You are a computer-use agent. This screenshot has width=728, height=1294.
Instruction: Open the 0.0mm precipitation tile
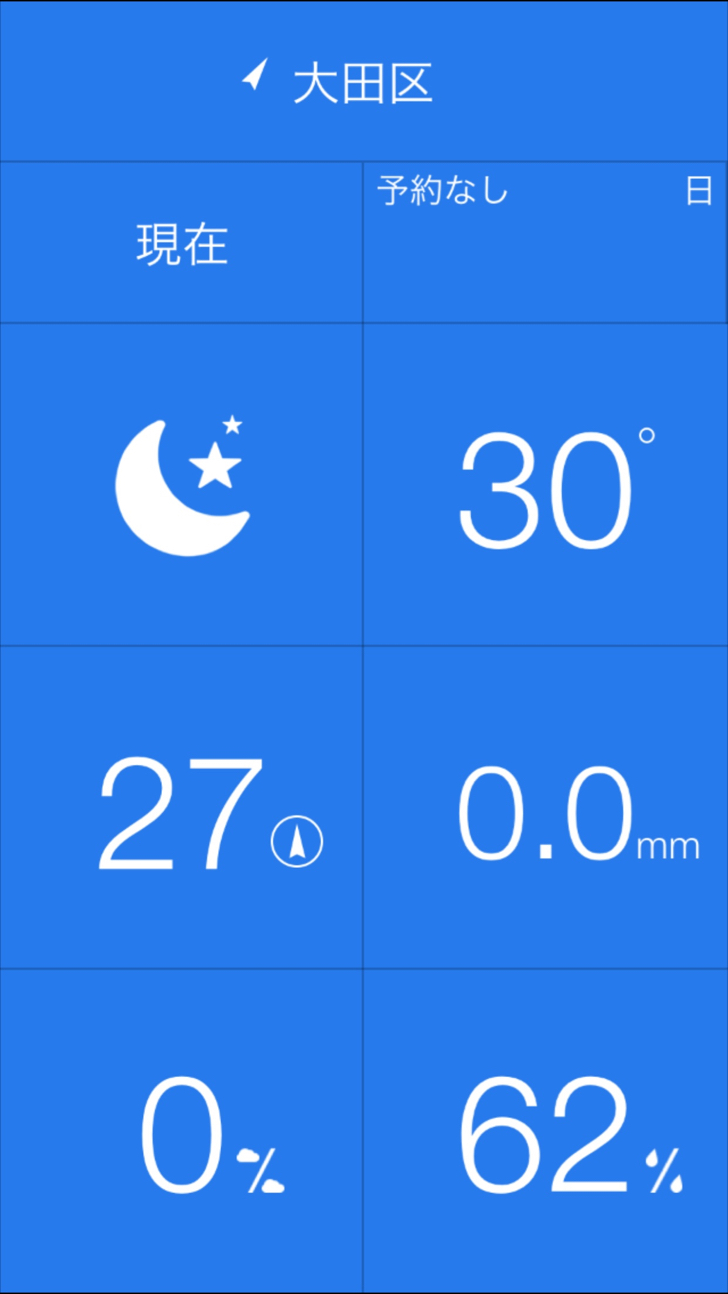545,807
